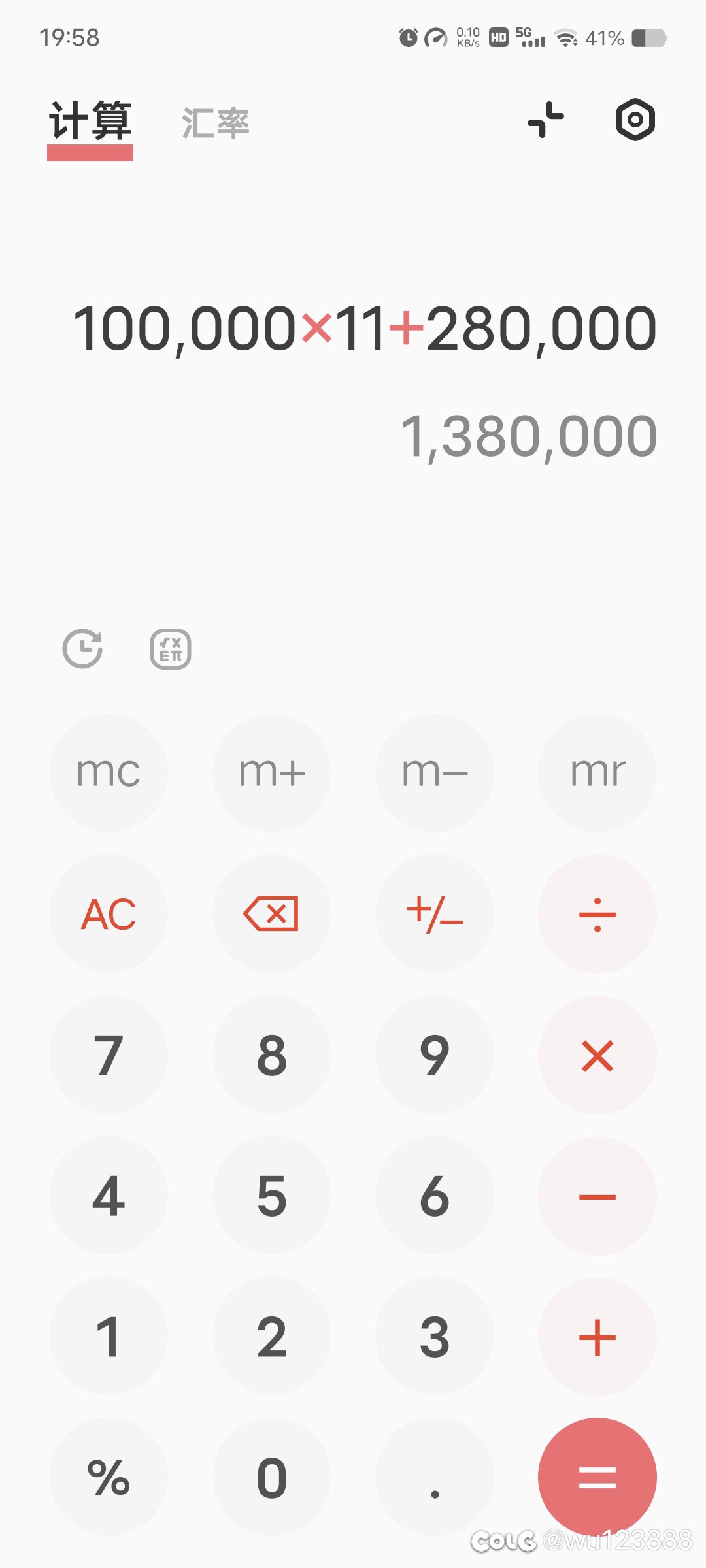The height and width of the screenshot is (1568, 706).
Task: Switch to the 汇率 exchange rate tab
Action: tap(215, 123)
